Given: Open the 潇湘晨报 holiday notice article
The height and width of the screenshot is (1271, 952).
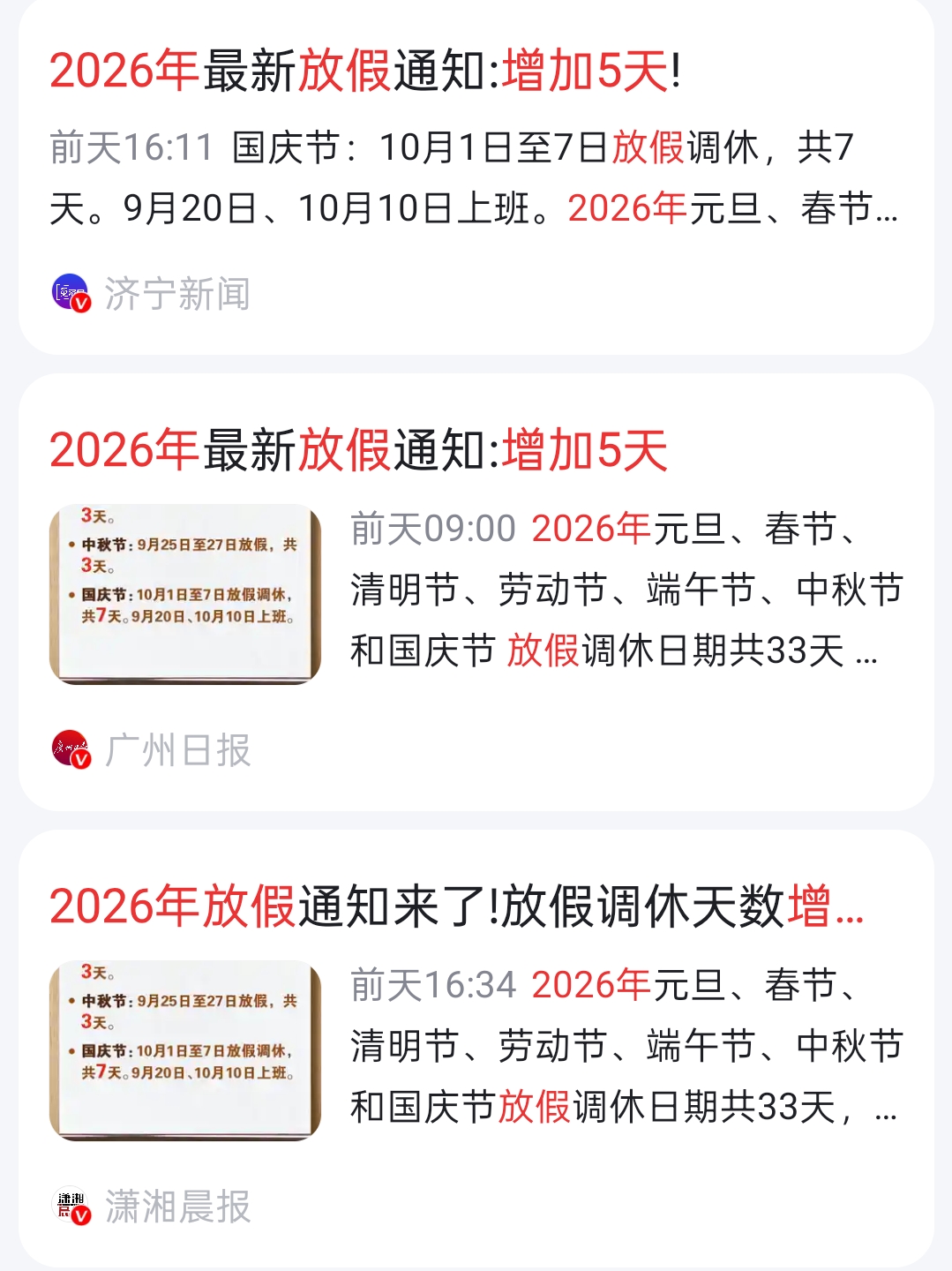Looking at the screenshot, I should pos(455,906).
